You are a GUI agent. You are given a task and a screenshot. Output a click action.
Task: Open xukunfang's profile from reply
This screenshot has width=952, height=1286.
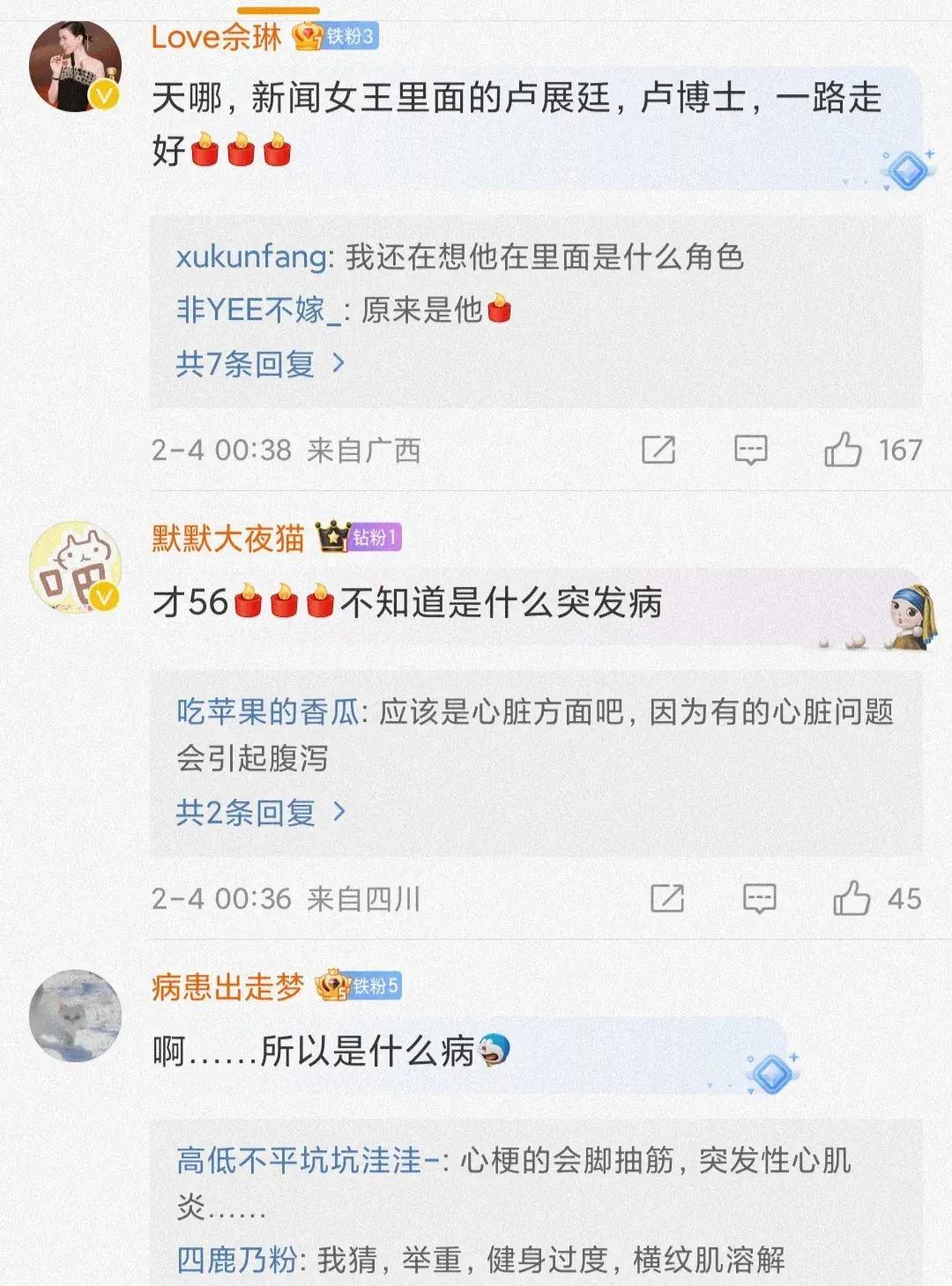click(251, 257)
